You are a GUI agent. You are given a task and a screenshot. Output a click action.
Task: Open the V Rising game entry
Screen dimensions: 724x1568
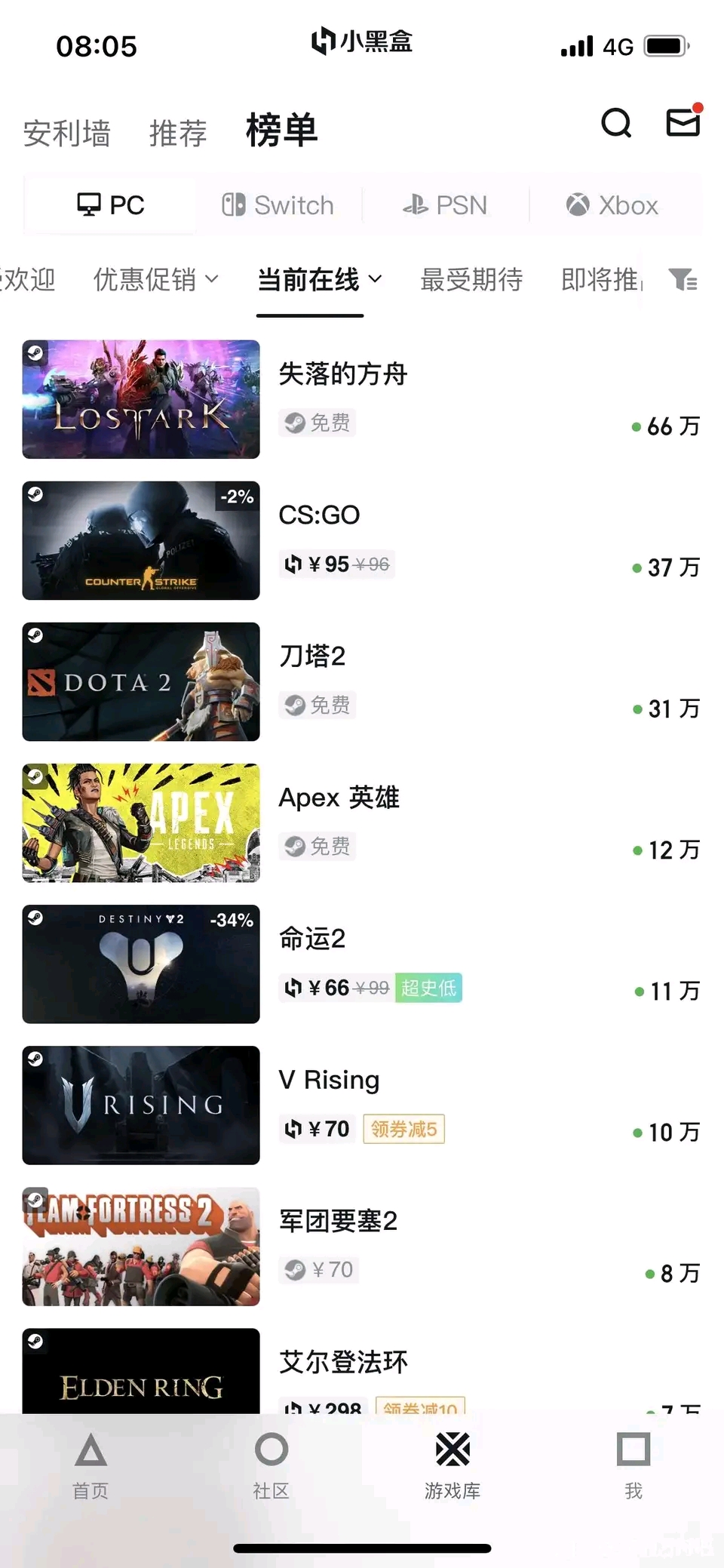click(x=362, y=1105)
